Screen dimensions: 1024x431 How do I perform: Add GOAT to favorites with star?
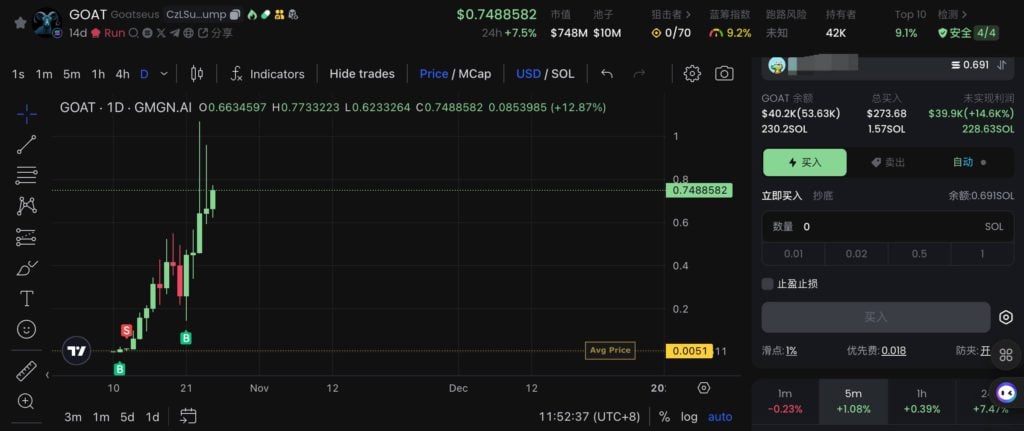click(x=20, y=22)
